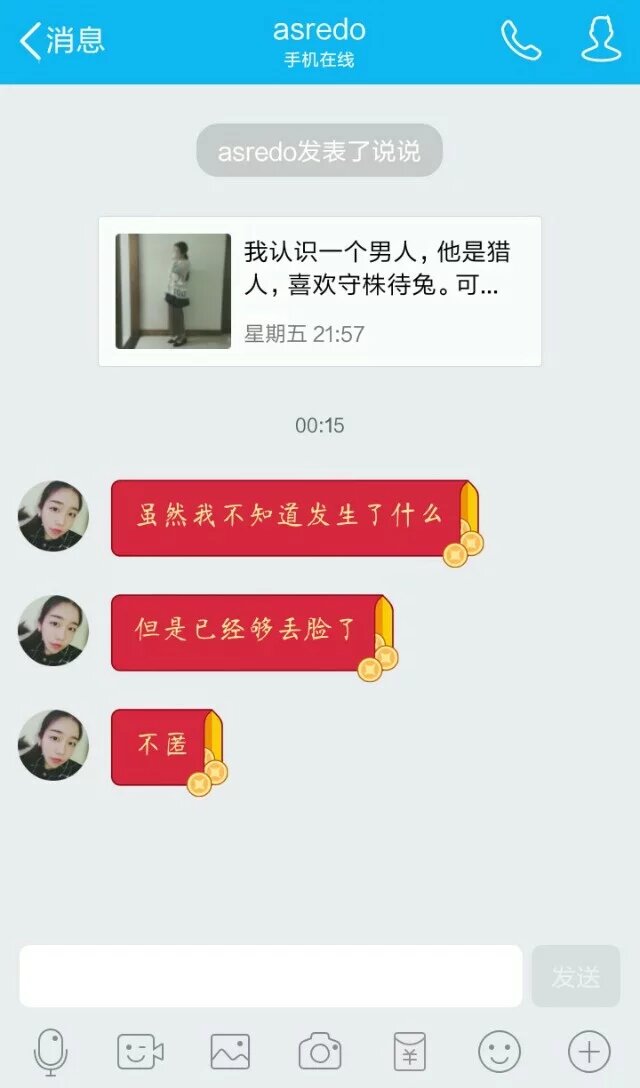Viewport: 640px width, 1088px height.
Task: Open the plus more options
Action: click(589, 1051)
